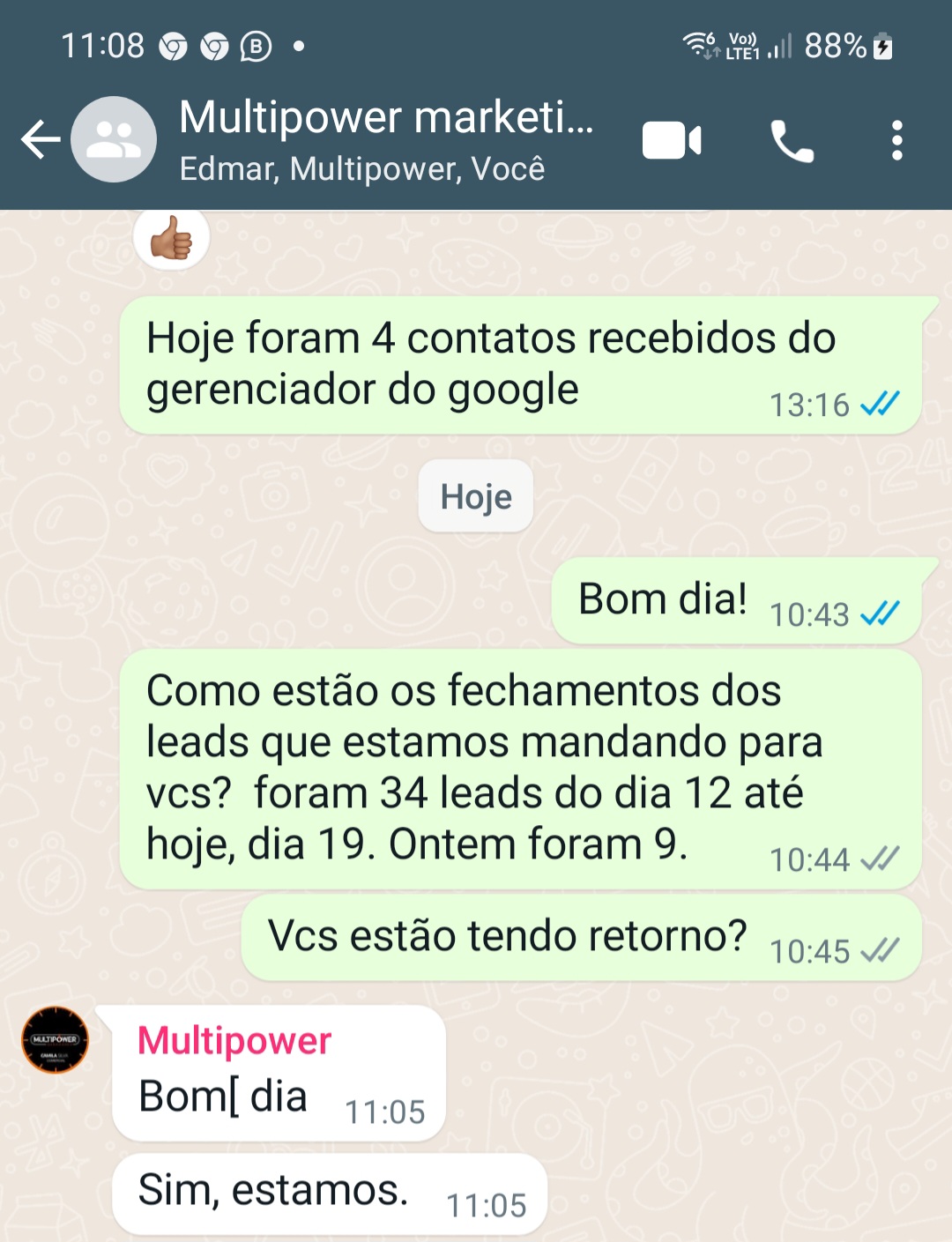Start a voice call with the group
The image size is (952, 1242).
coord(791,139)
